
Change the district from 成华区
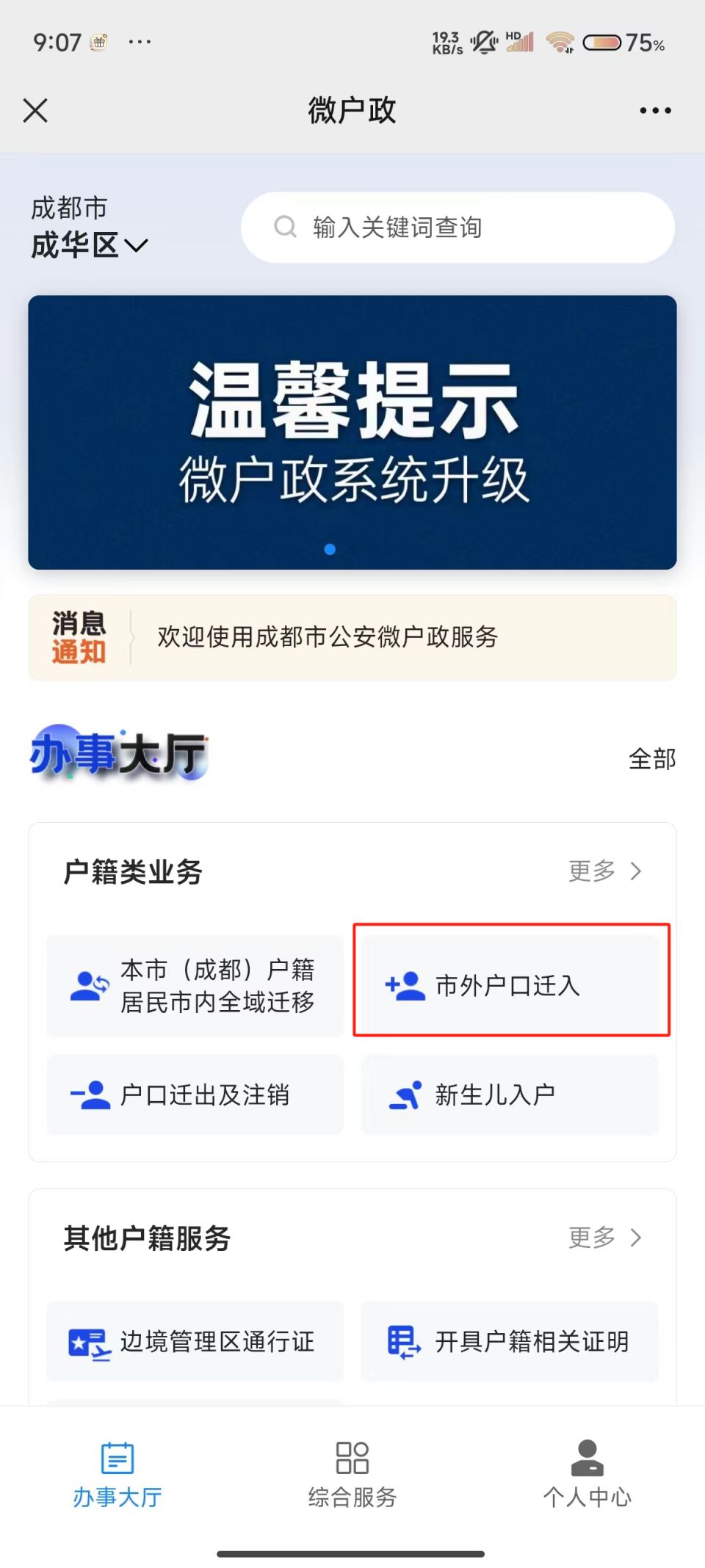click(x=89, y=245)
